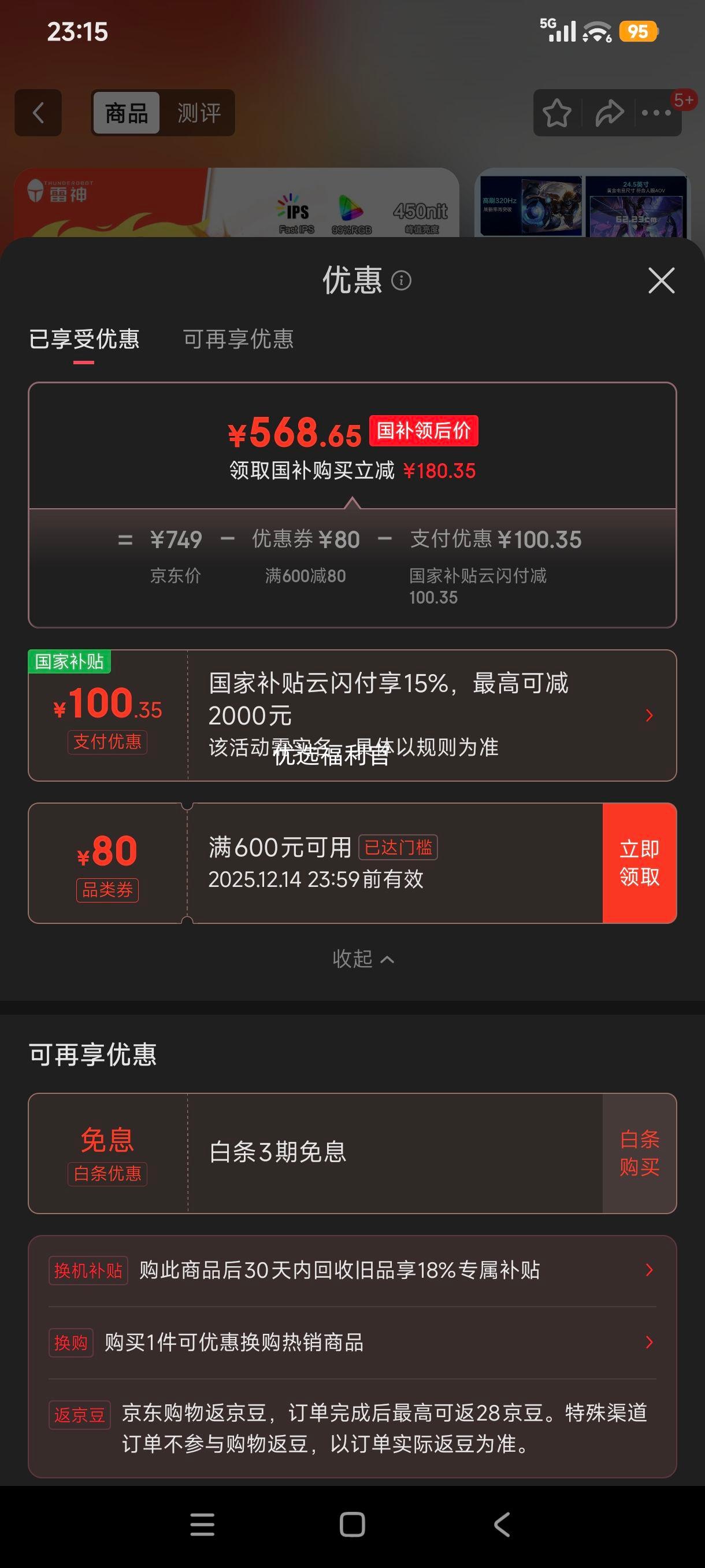Image resolution: width=705 pixels, height=1568 pixels.
Task: Select the 商品 tab
Action: pos(126,113)
